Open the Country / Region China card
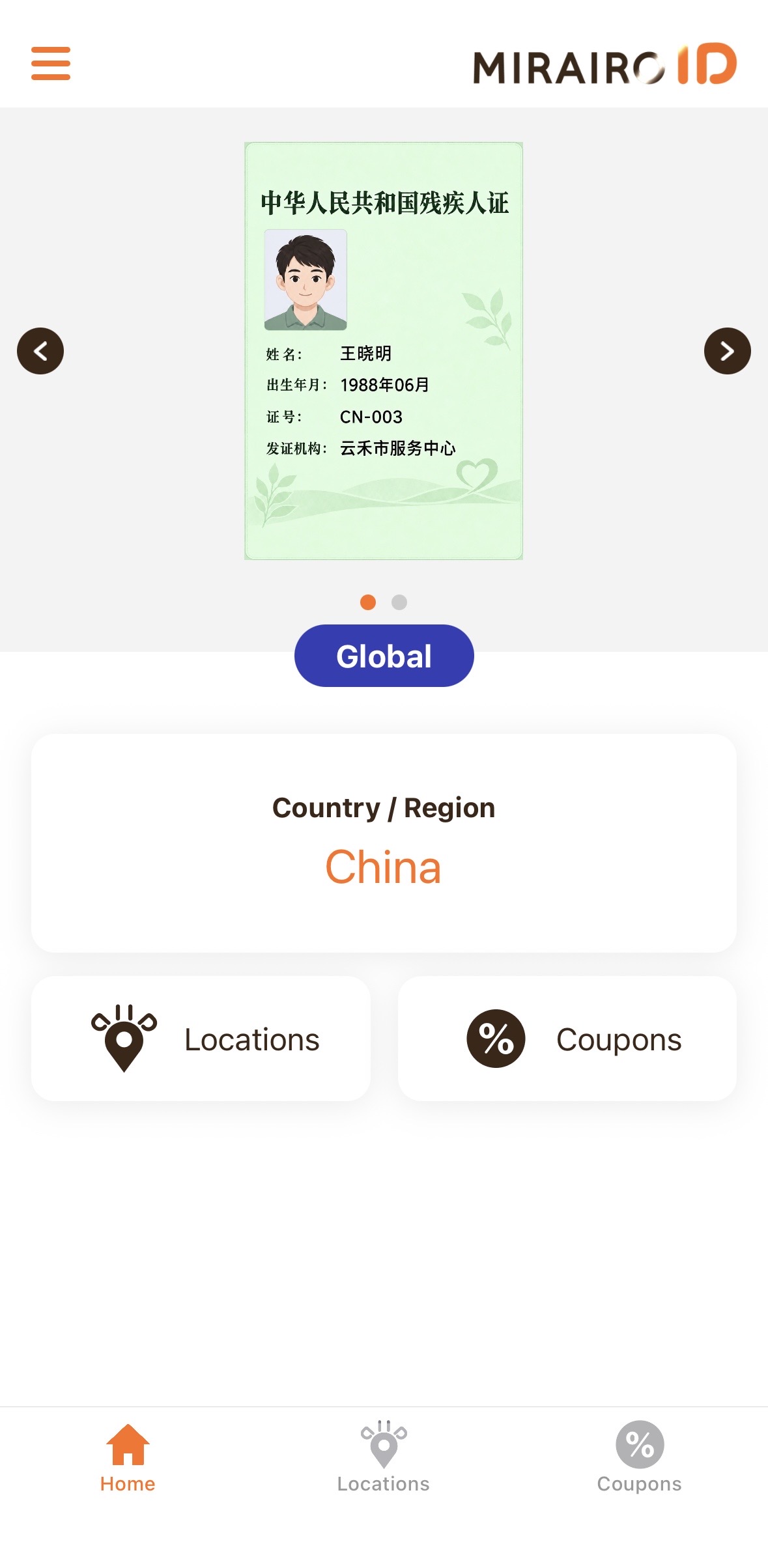This screenshot has height=1568, width=768. point(384,843)
